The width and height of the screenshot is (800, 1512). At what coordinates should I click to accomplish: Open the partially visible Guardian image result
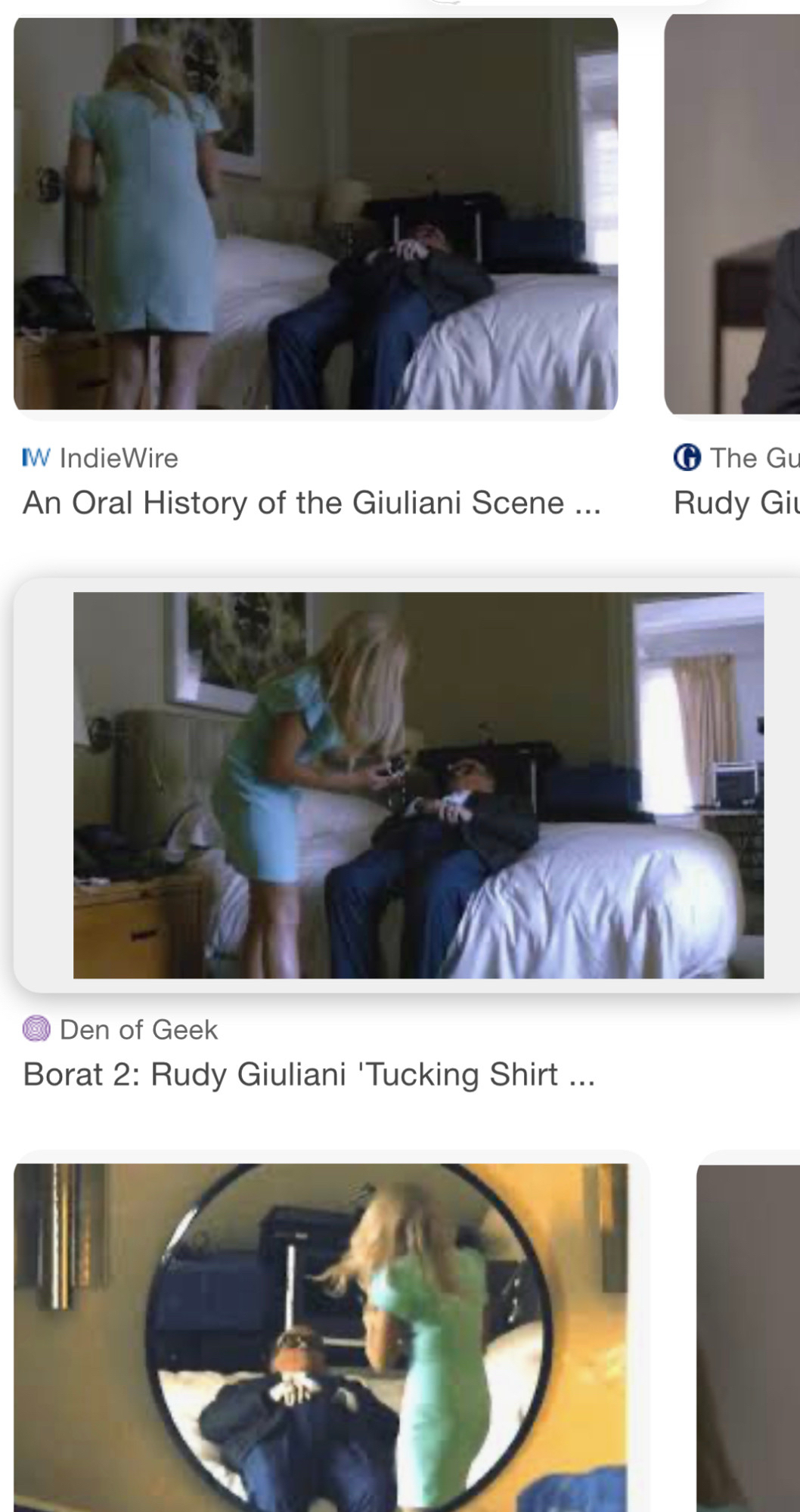pyautogui.click(x=732, y=215)
